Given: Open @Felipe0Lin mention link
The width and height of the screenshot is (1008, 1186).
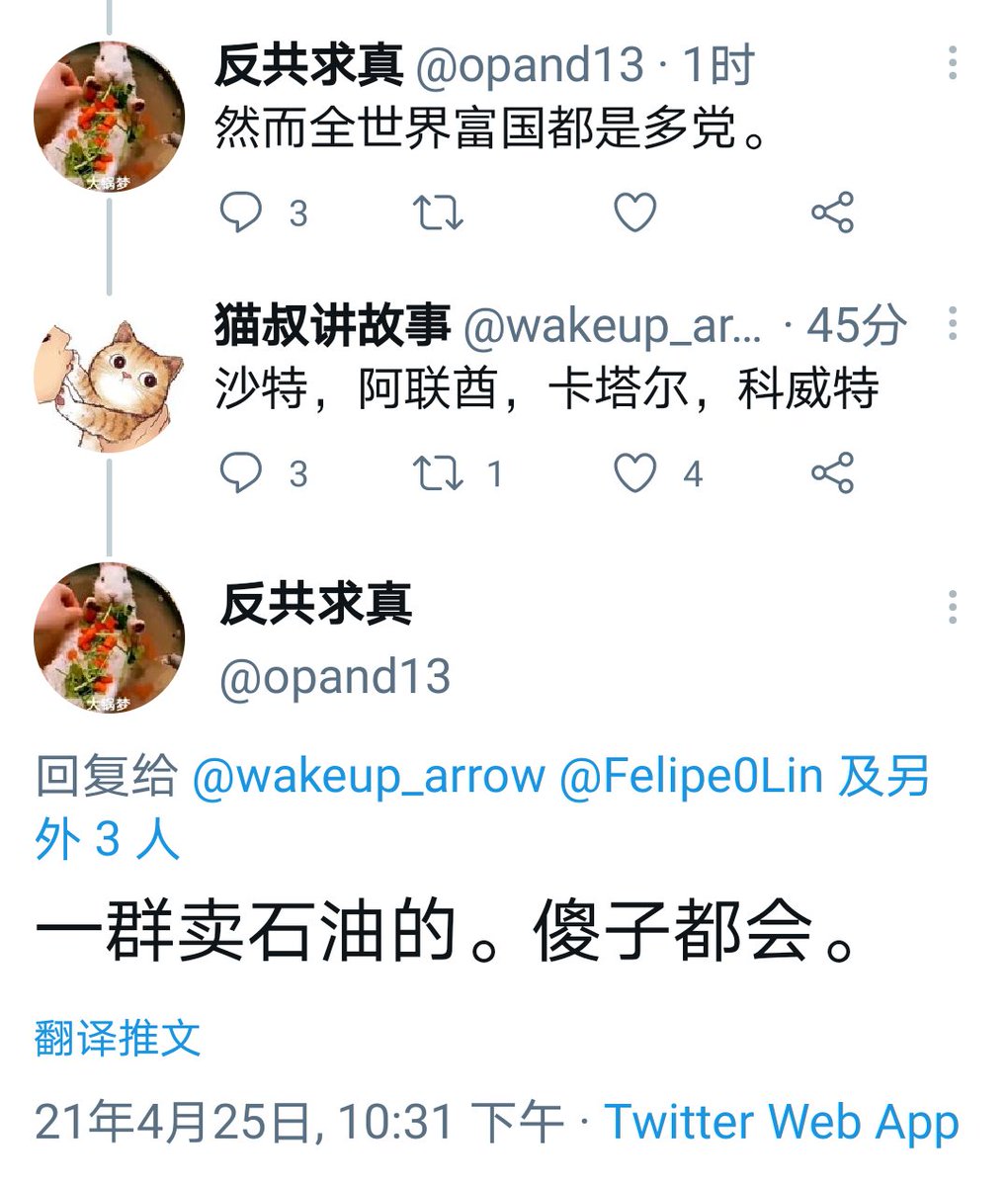Looking at the screenshot, I should coord(691,776).
